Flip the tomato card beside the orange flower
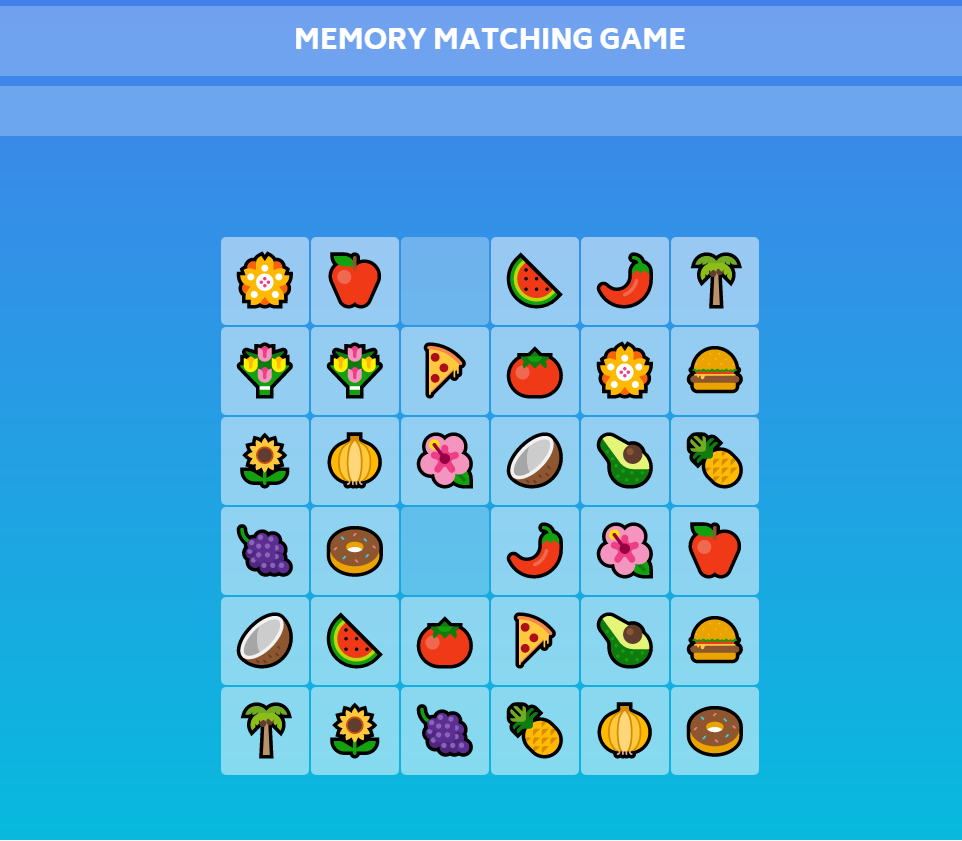The image size is (962, 841). [535, 371]
